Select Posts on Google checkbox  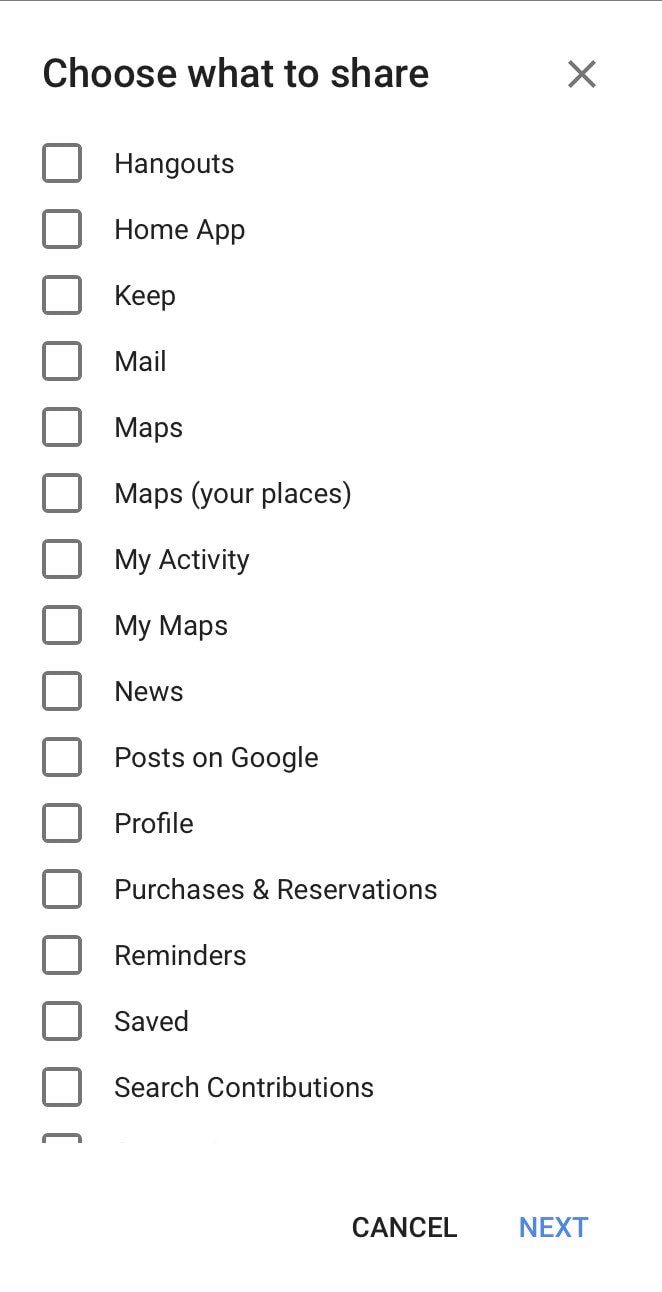point(62,758)
